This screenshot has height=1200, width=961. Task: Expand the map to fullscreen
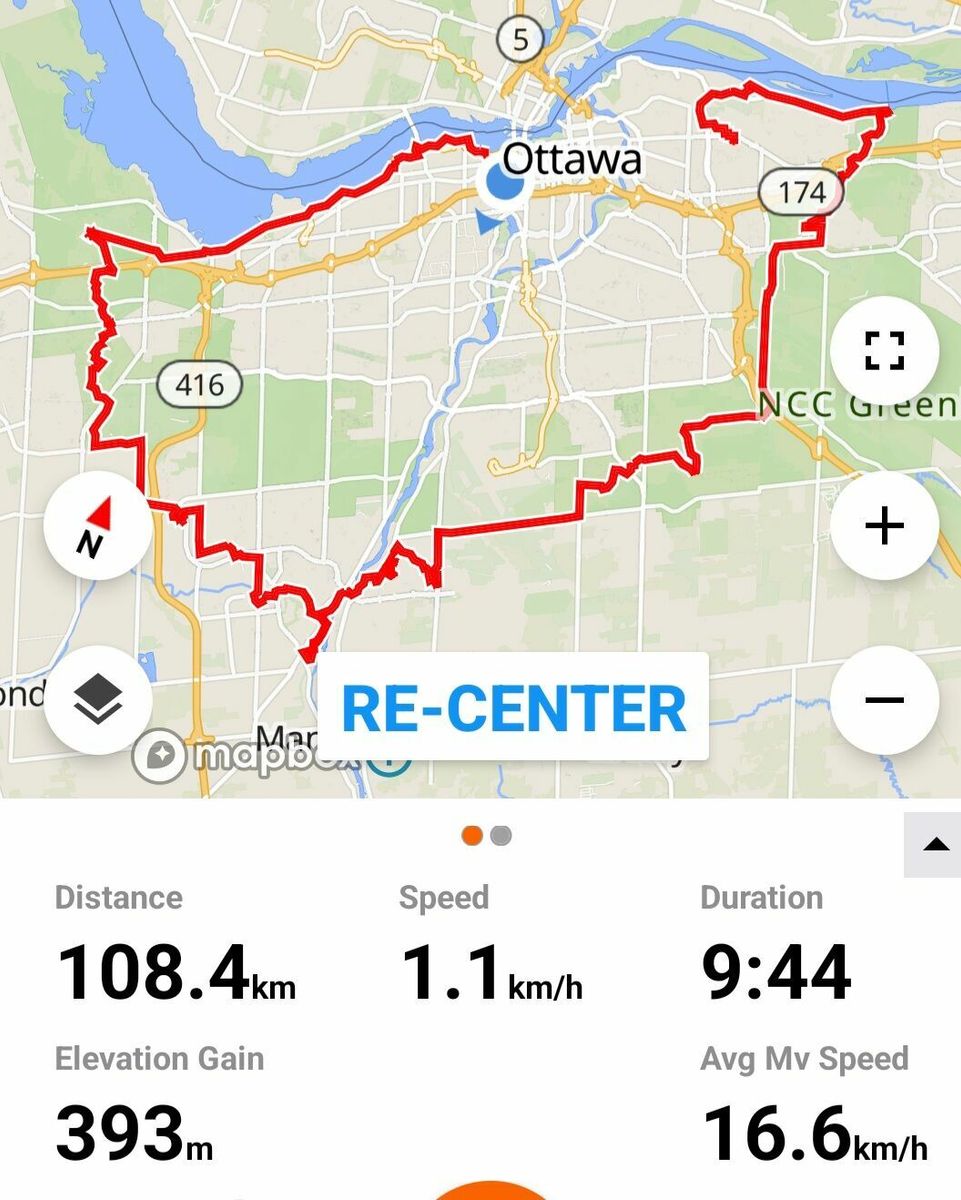pos(884,351)
